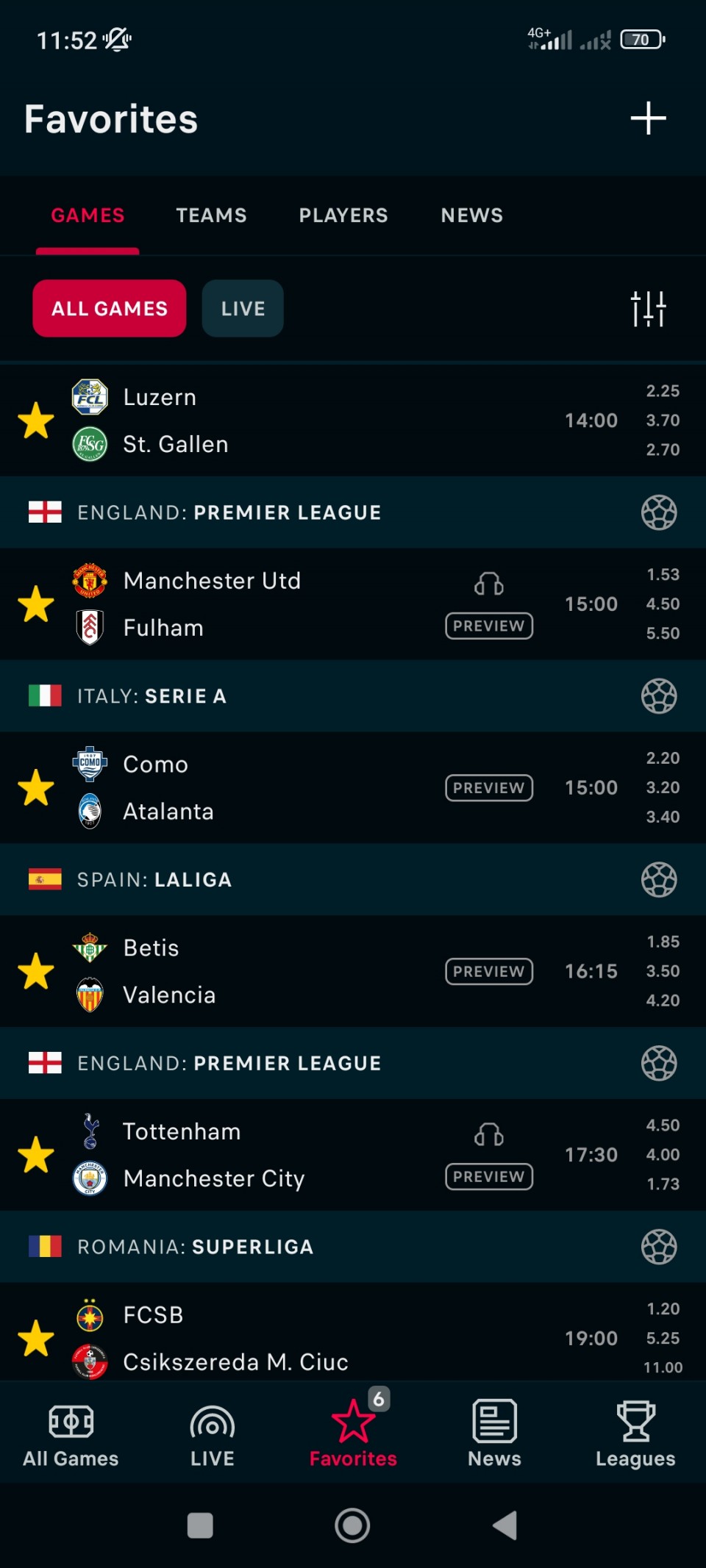This screenshot has width=706, height=1568.
Task: View the Como vs Atalanta preview
Action: (488, 788)
